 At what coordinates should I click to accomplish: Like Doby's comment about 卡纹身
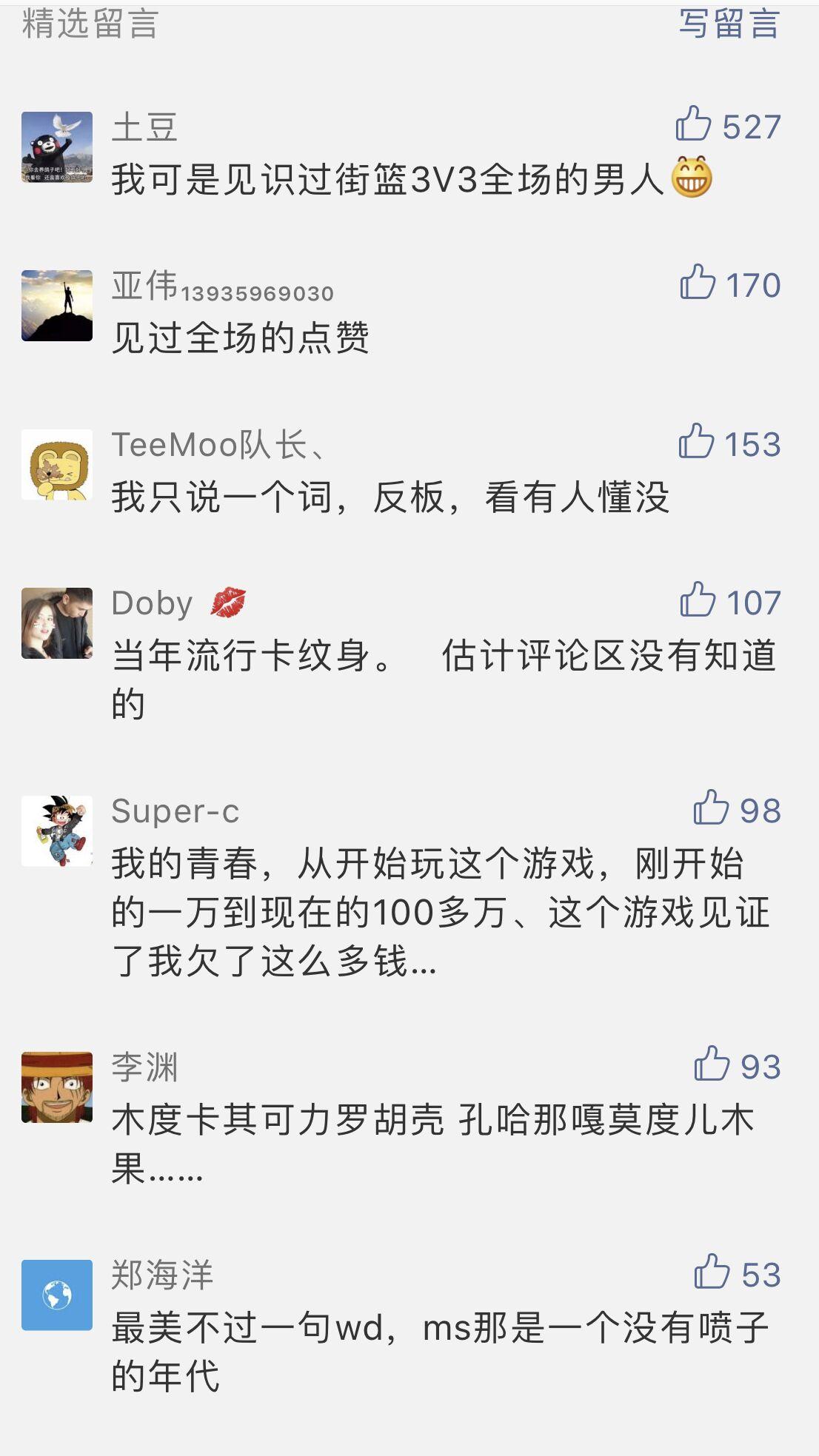[x=698, y=600]
